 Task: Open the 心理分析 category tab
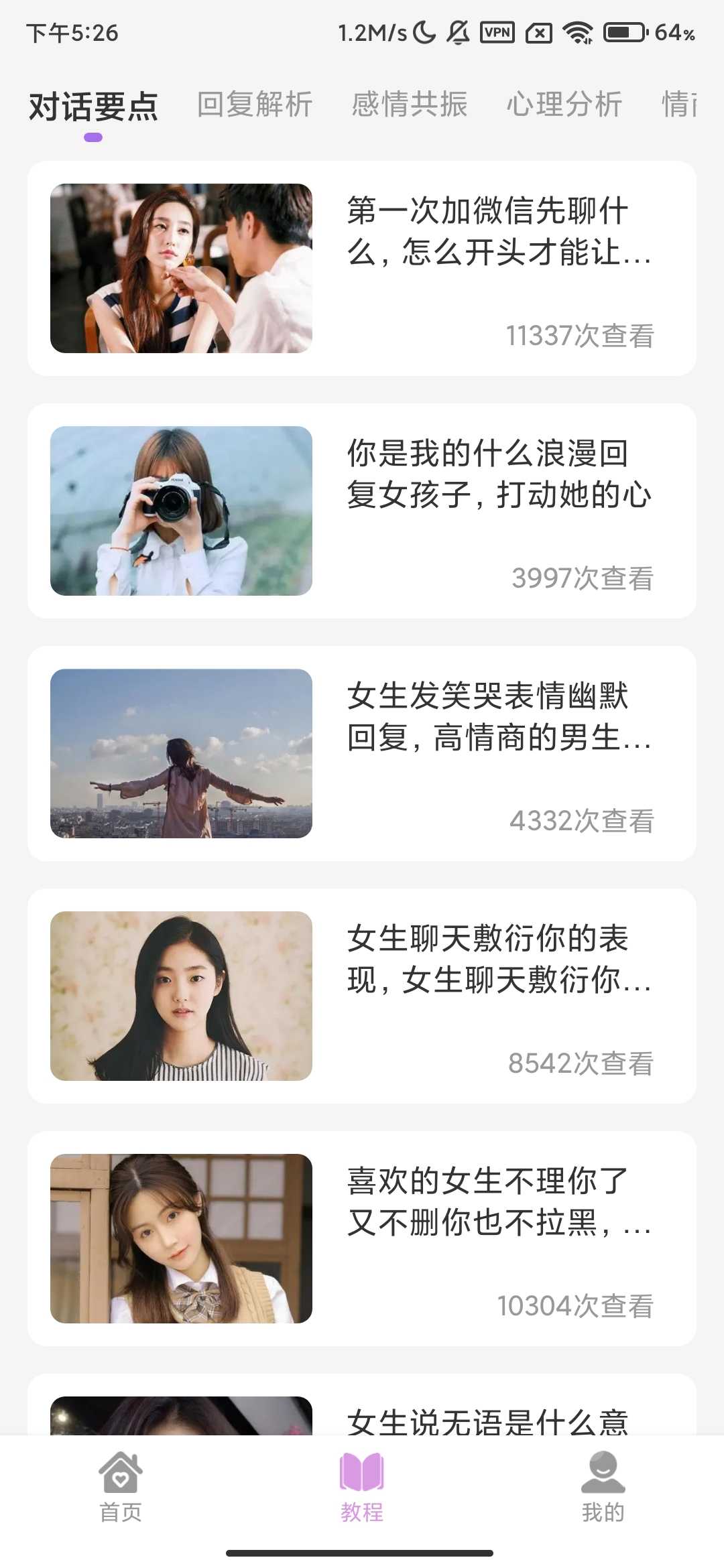coord(565,104)
